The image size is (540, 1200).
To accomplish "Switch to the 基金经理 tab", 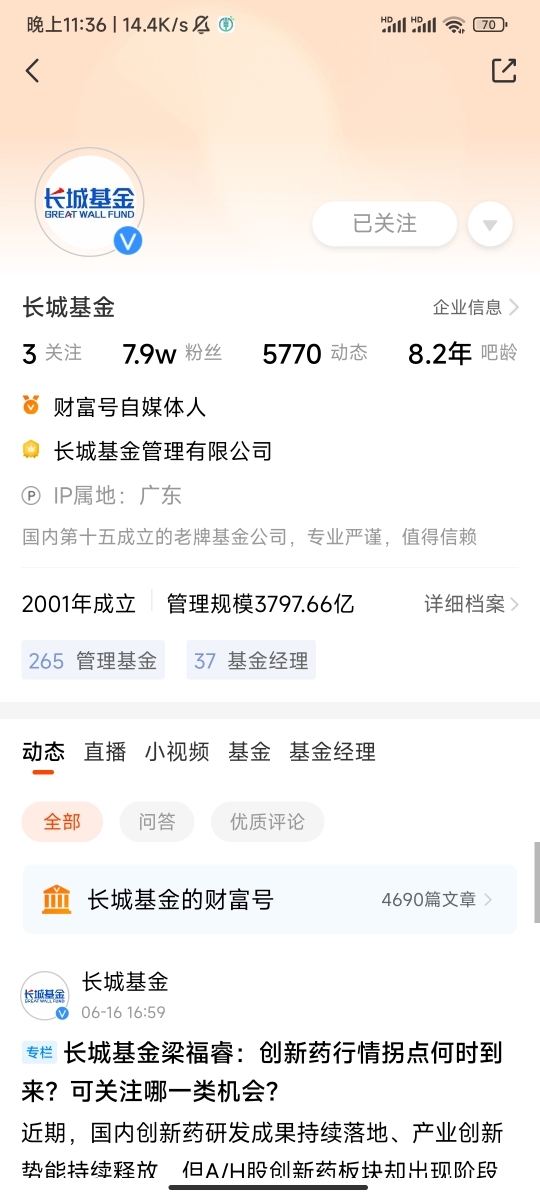I will pyautogui.click(x=332, y=752).
